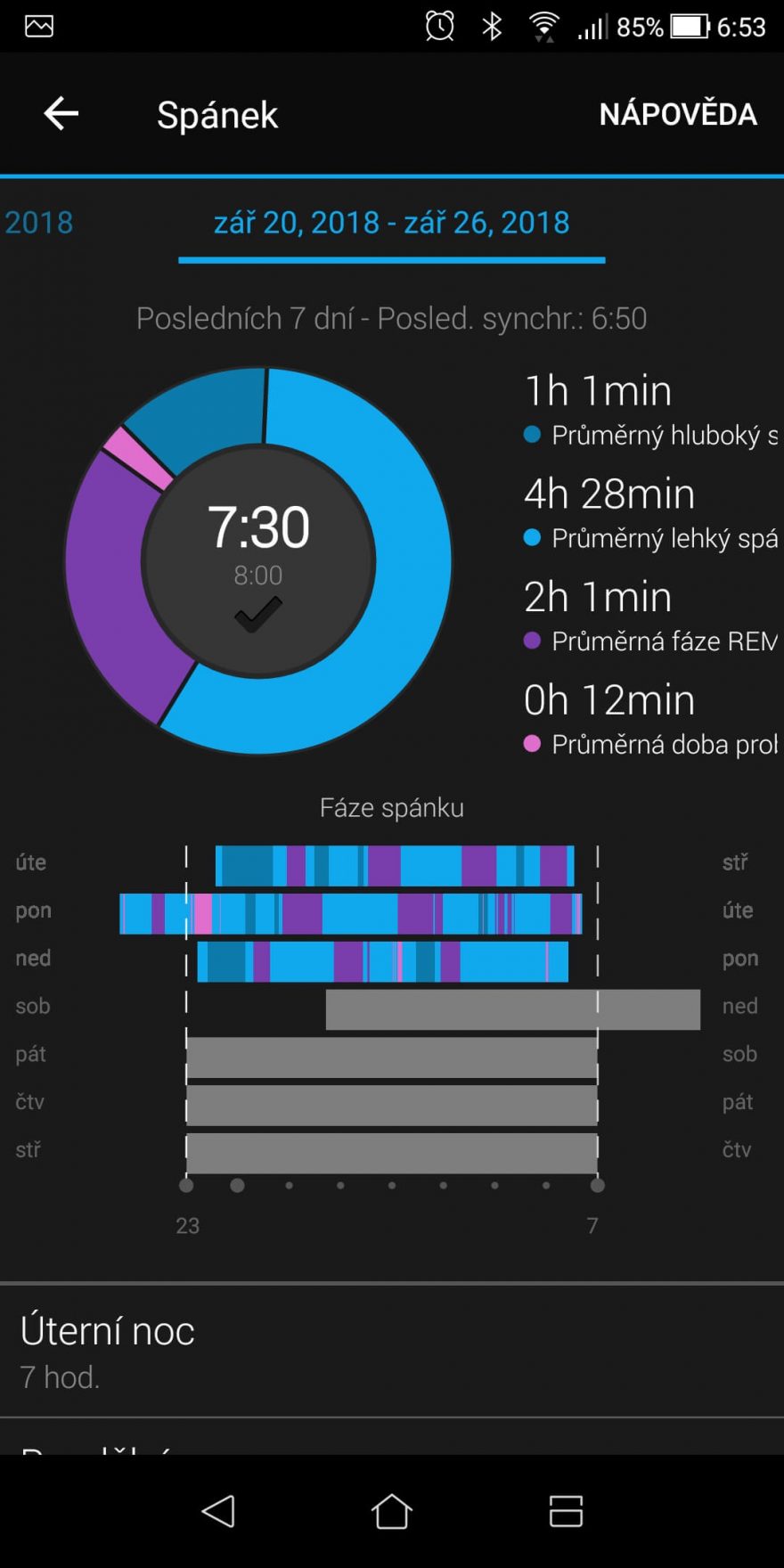Select the úte sleep phase bar
Image resolution: width=784 pixels, height=1568 pixels.
click(396, 862)
